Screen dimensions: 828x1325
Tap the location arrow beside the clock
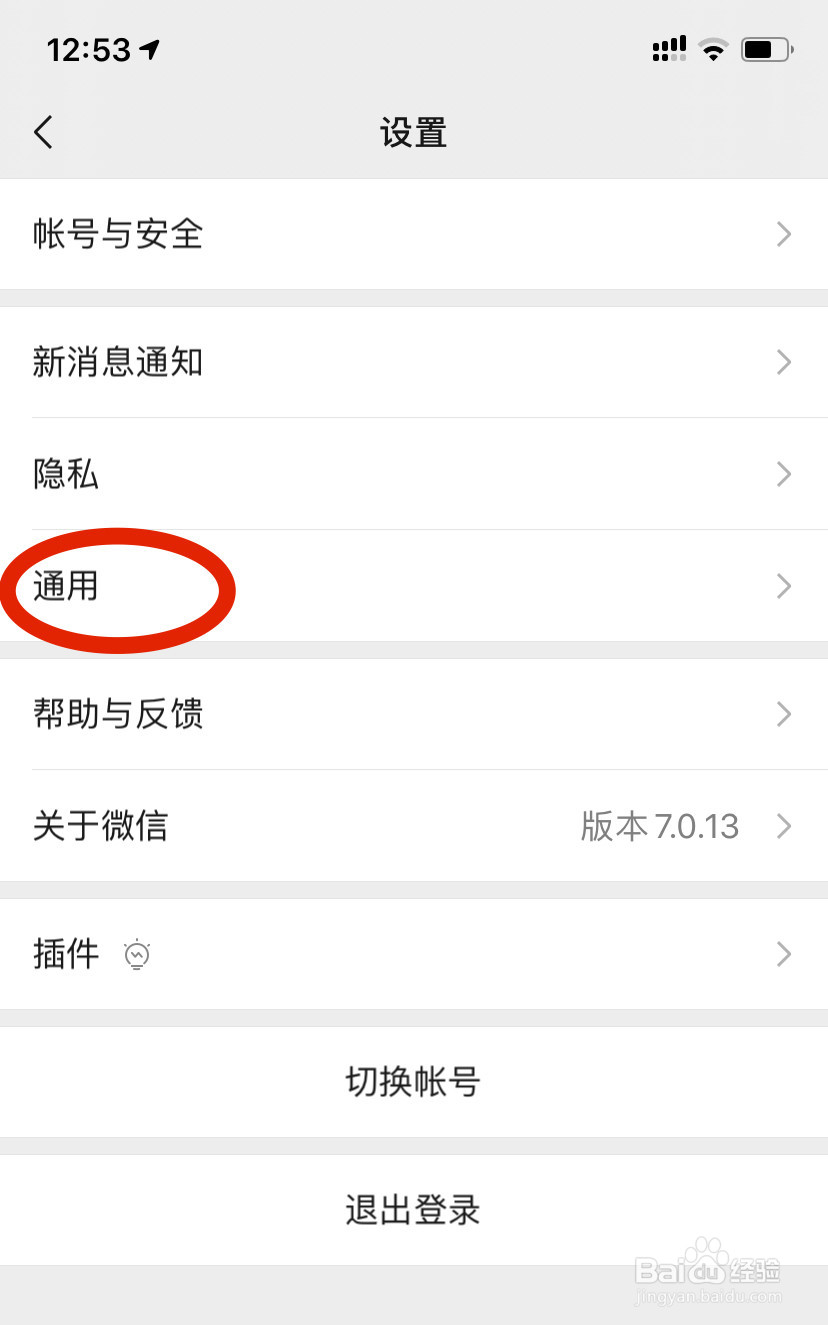pos(150,48)
